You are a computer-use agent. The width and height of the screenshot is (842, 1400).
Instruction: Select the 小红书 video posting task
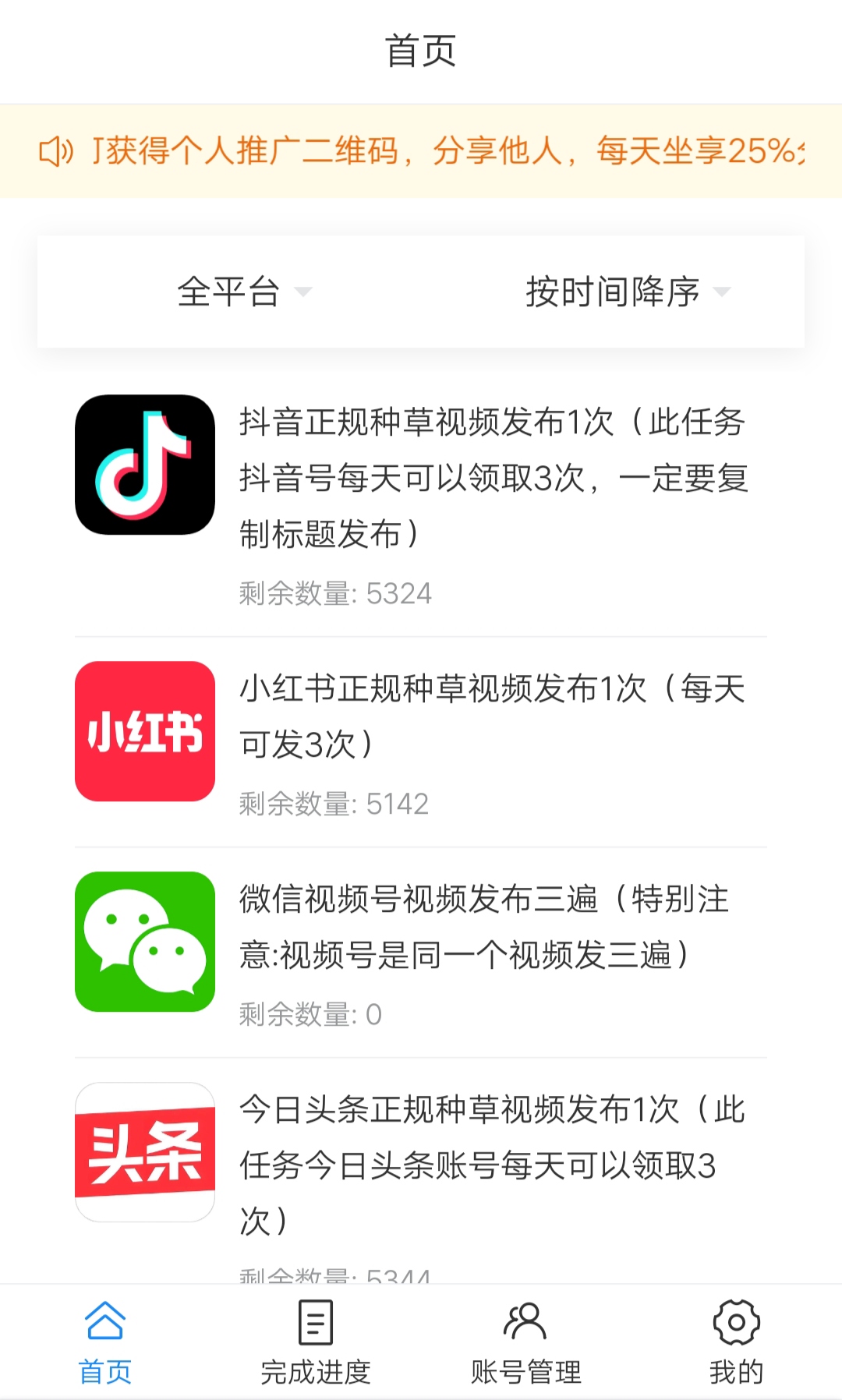pos(493,716)
